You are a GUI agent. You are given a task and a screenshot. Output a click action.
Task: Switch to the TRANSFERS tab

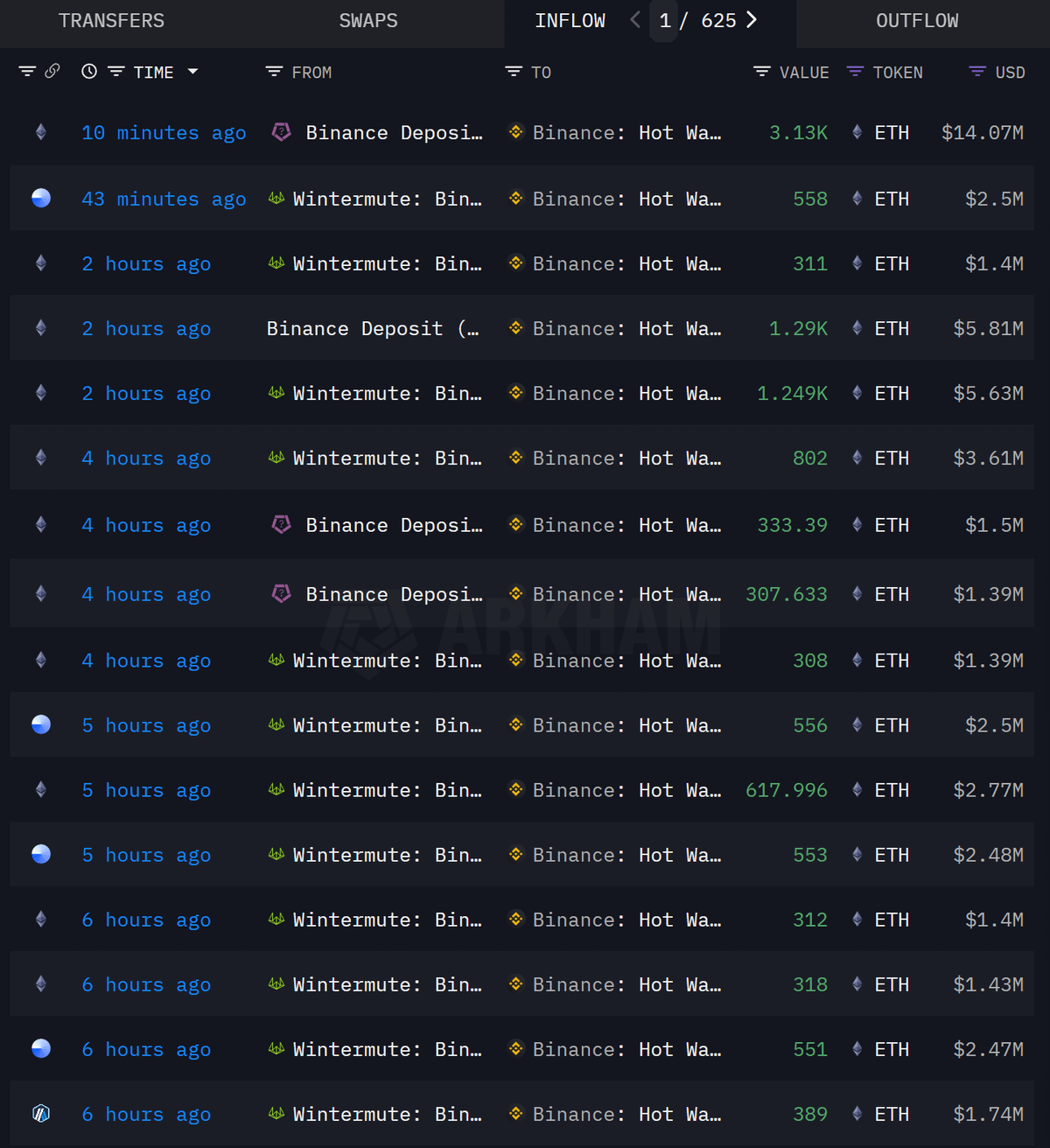pyautogui.click(x=111, y=21)
